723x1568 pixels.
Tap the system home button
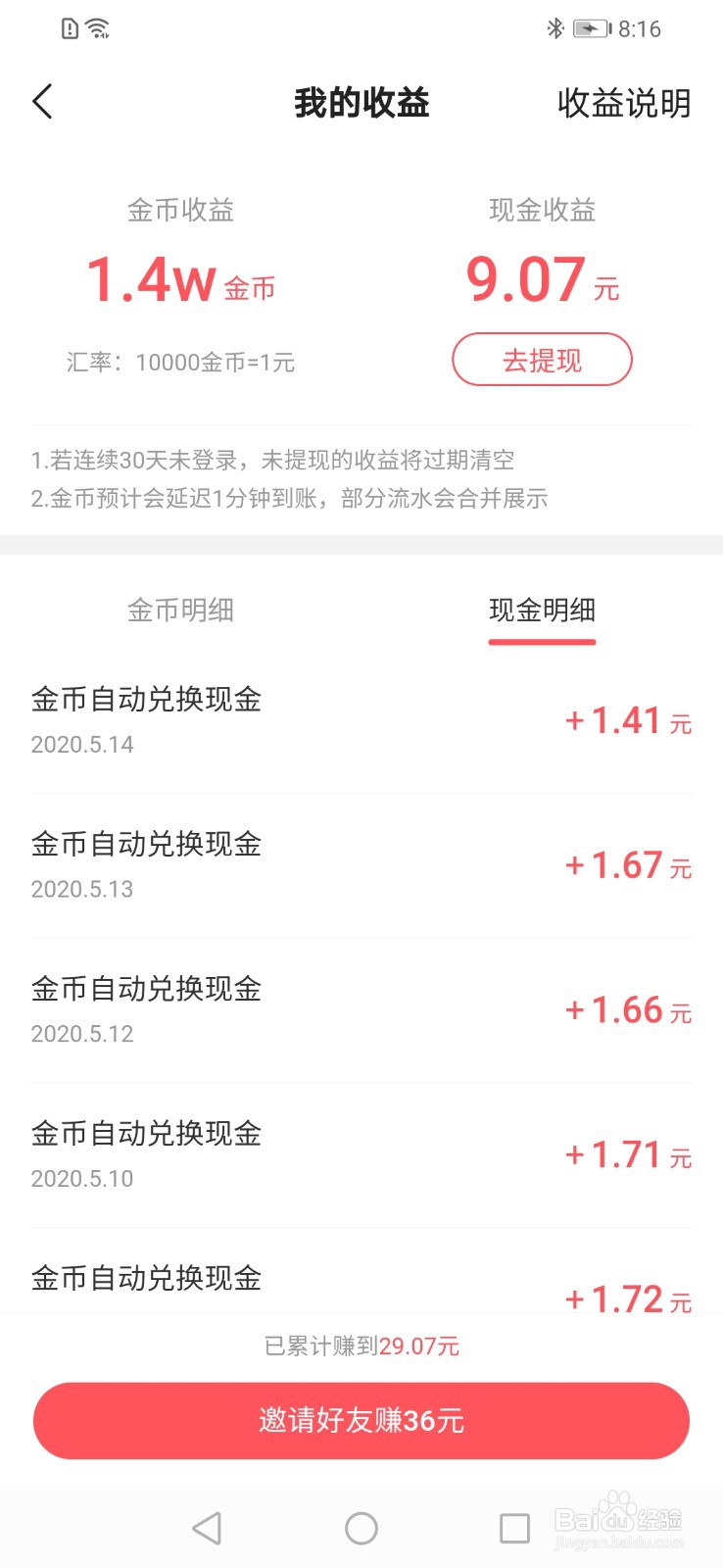point(361,1528)
